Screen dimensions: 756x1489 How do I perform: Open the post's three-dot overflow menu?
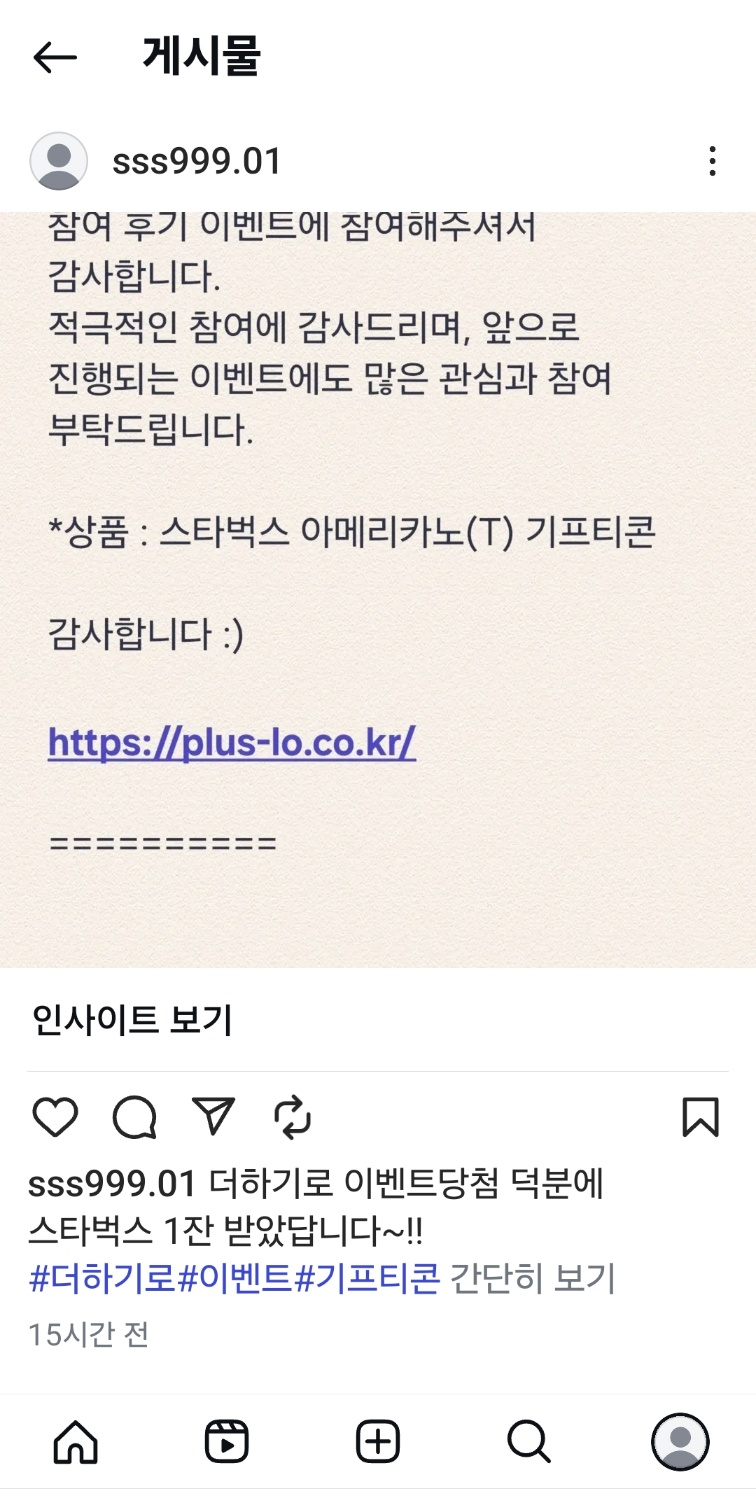coord(712,161)
